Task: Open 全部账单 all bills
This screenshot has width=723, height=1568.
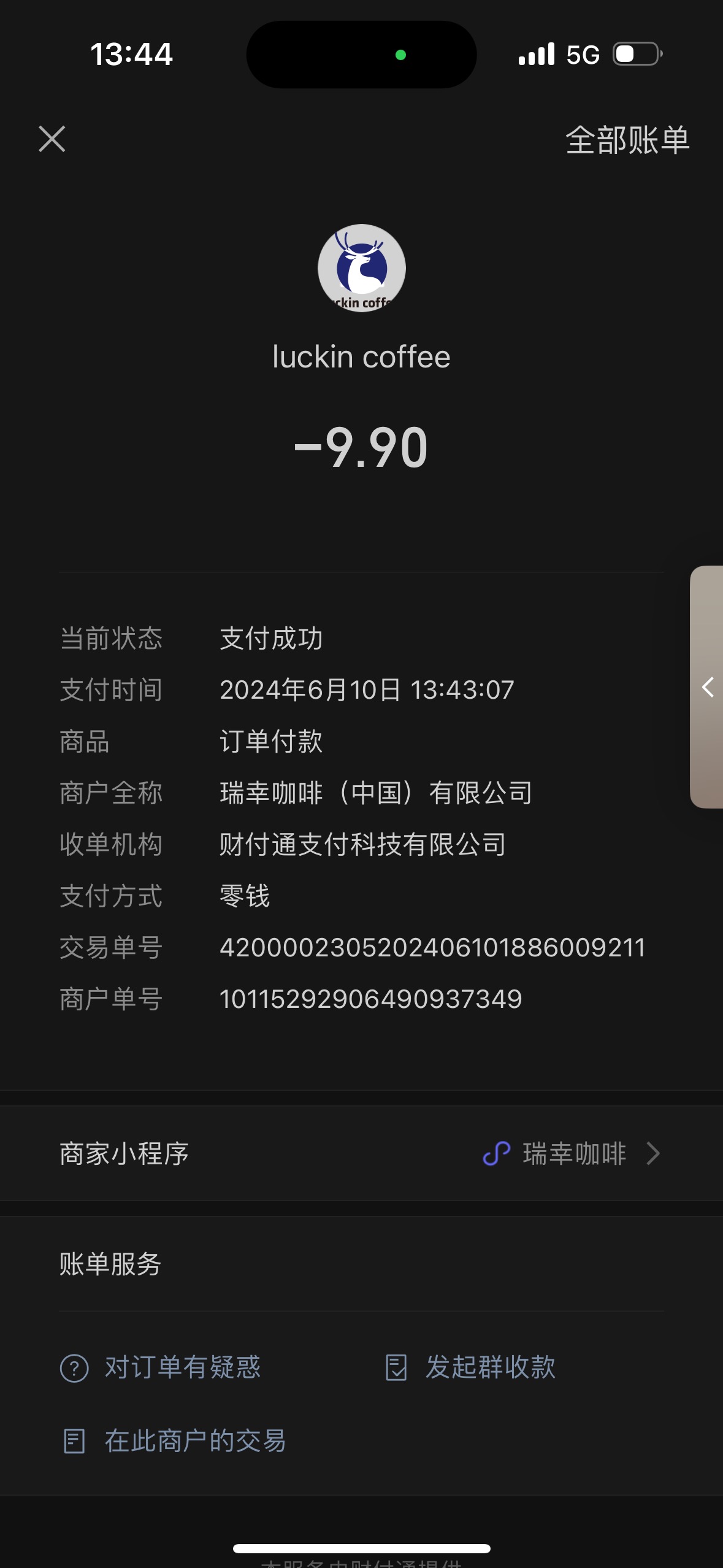Action: [627, 140]
